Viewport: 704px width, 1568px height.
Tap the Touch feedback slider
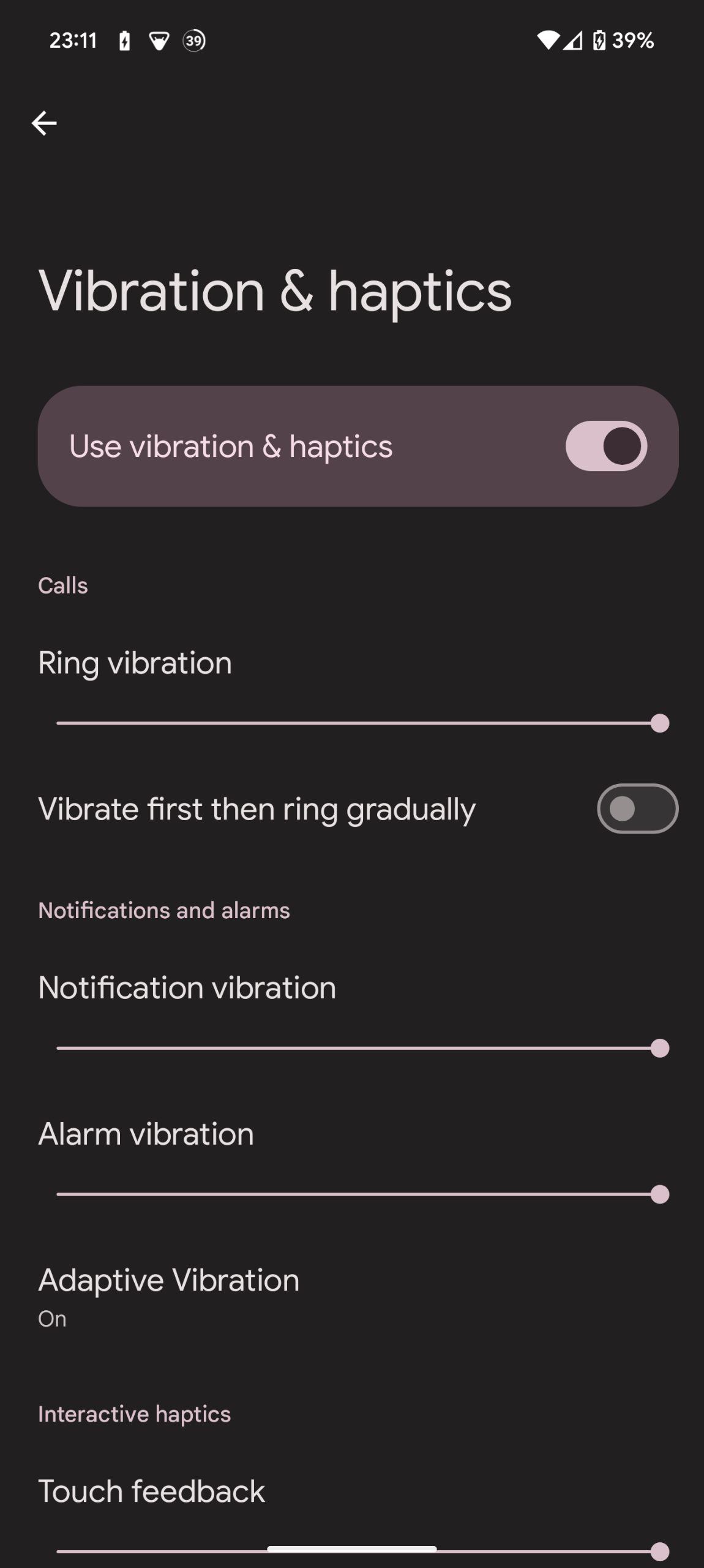pos(358,1551)
